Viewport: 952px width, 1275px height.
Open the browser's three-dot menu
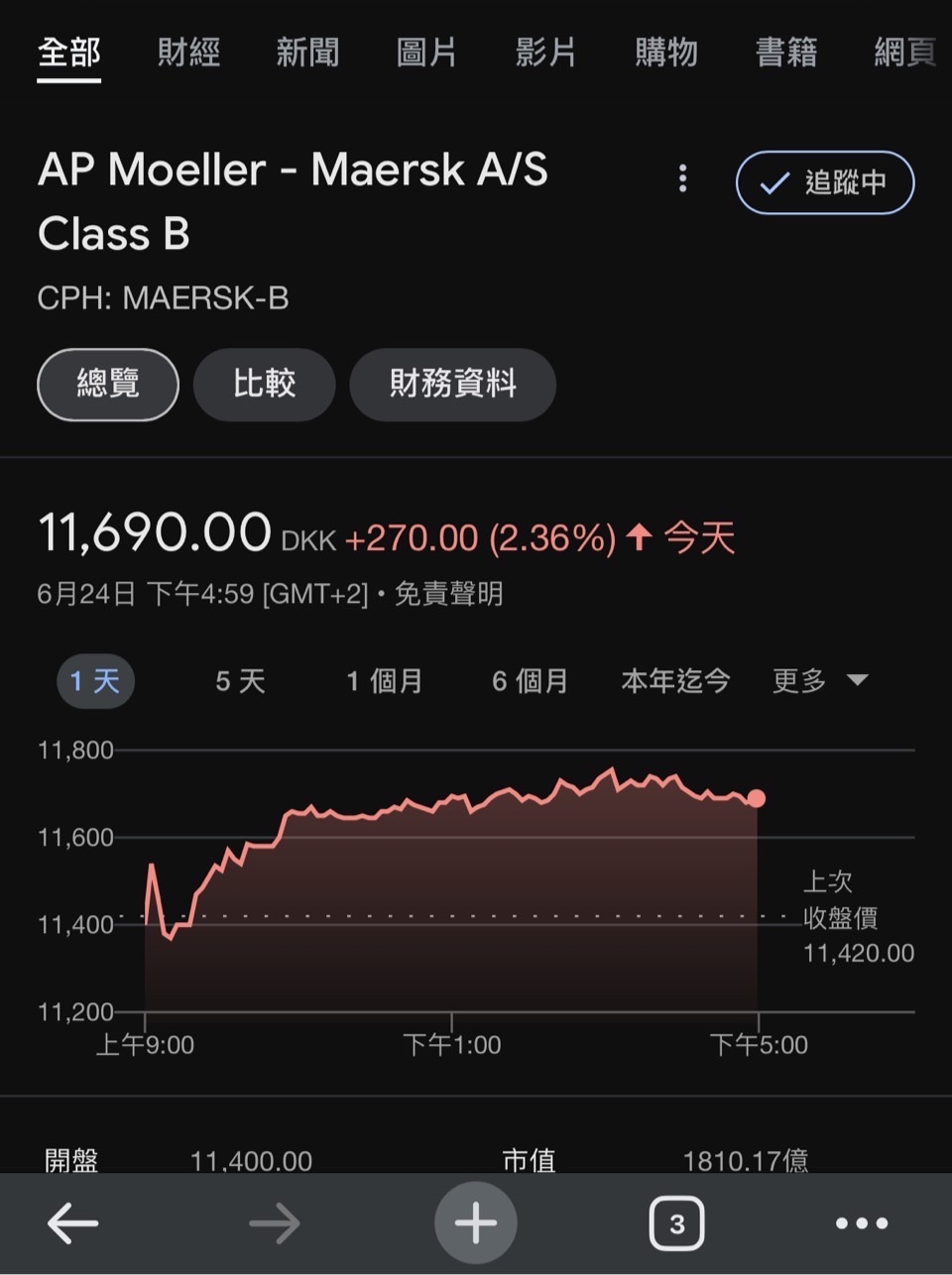861,1223
